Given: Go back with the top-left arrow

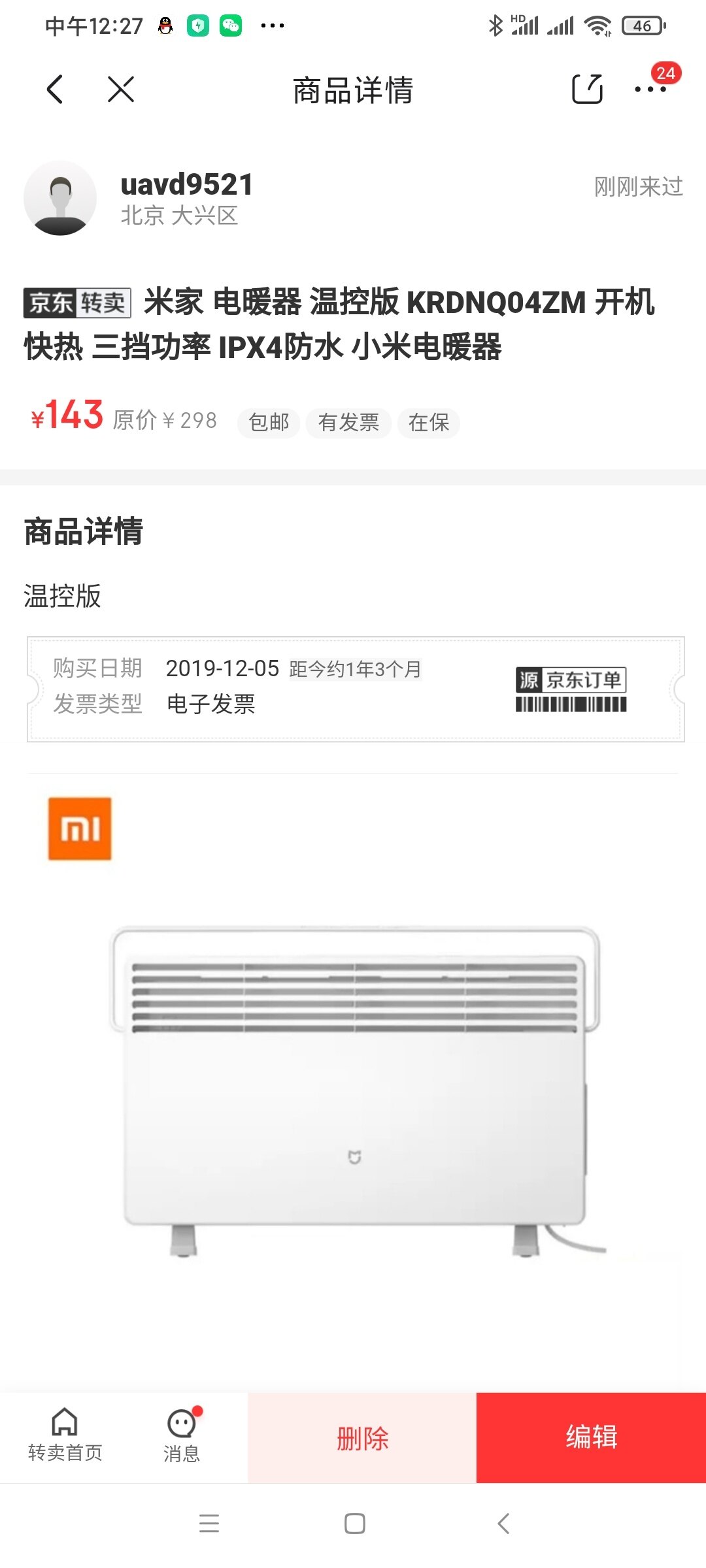Looking at the screenshot, I should tap(56, 90).
